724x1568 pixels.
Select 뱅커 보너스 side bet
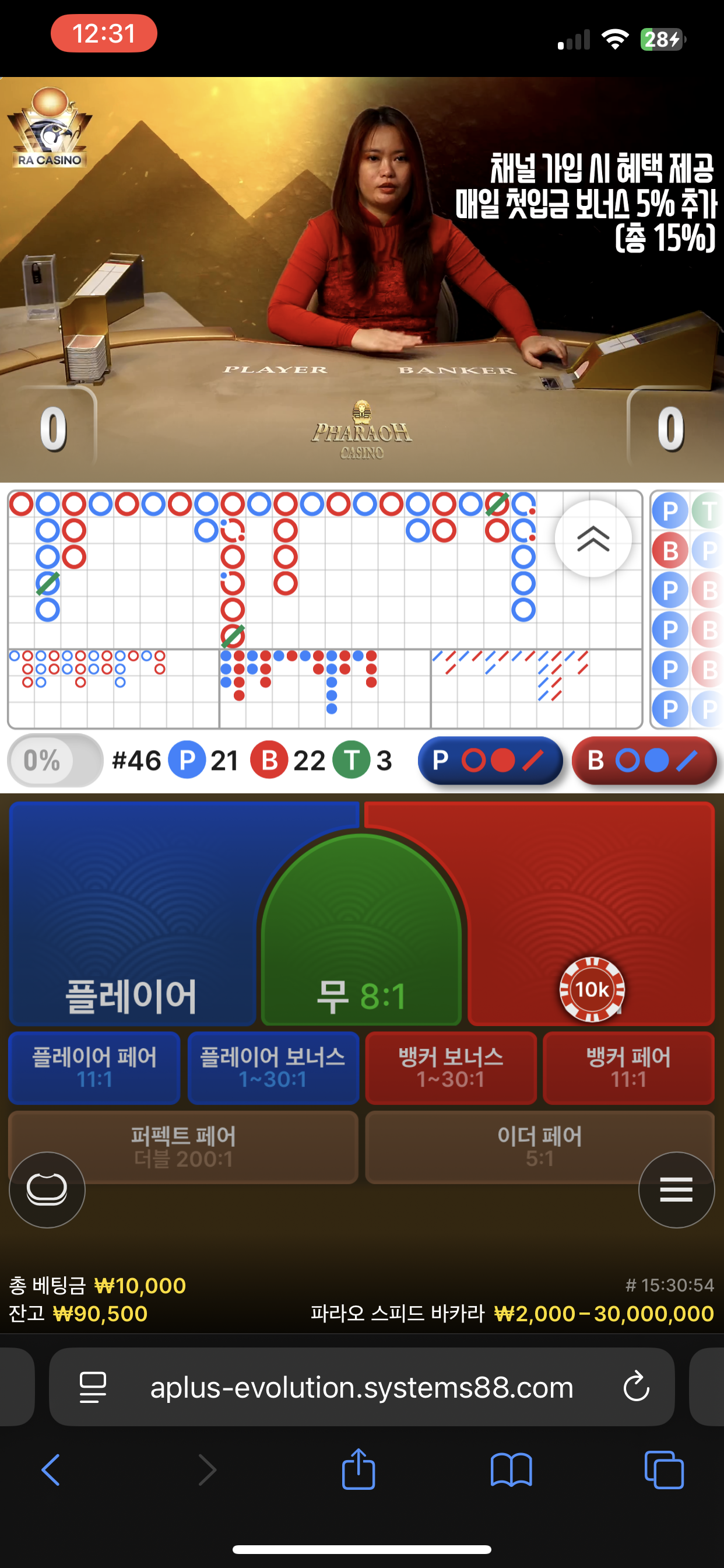coord(450,1067)
